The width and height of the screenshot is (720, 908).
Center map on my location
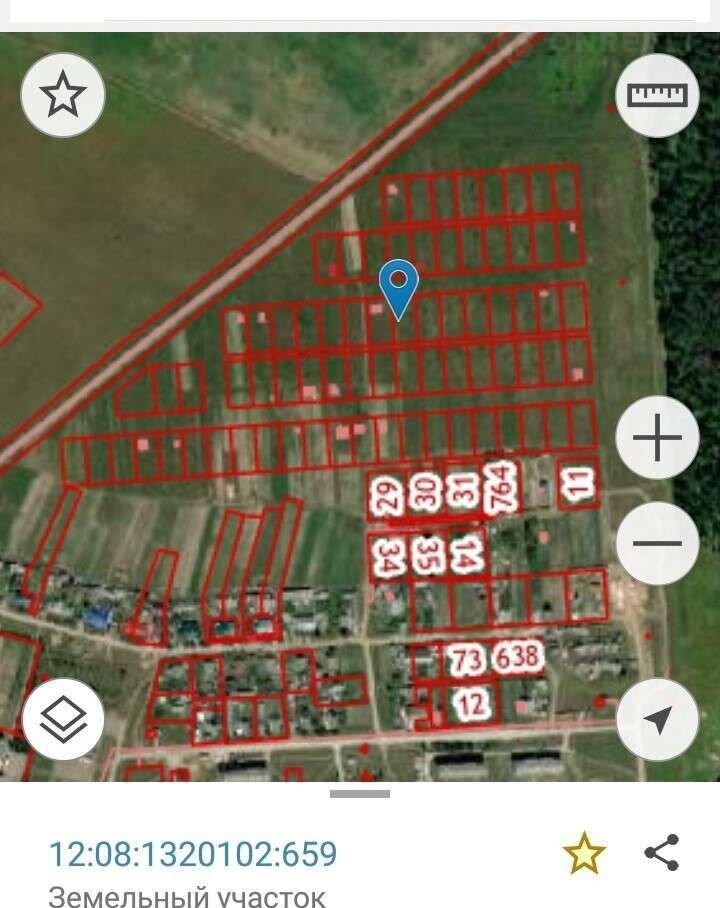click(x=657, y=718)
